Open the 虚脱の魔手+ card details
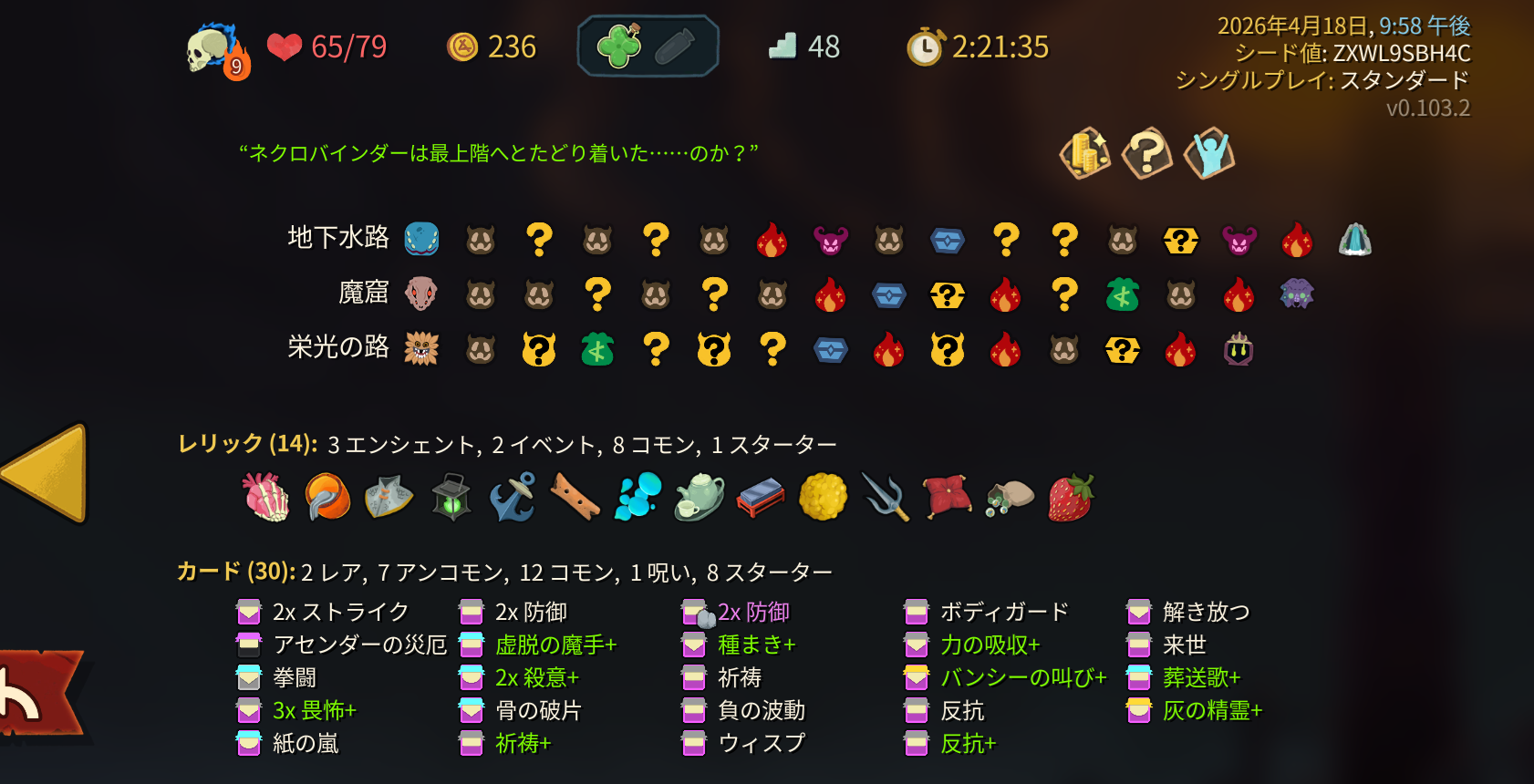The height and width of the screenshot is (784, 1534). pos(538,645)
